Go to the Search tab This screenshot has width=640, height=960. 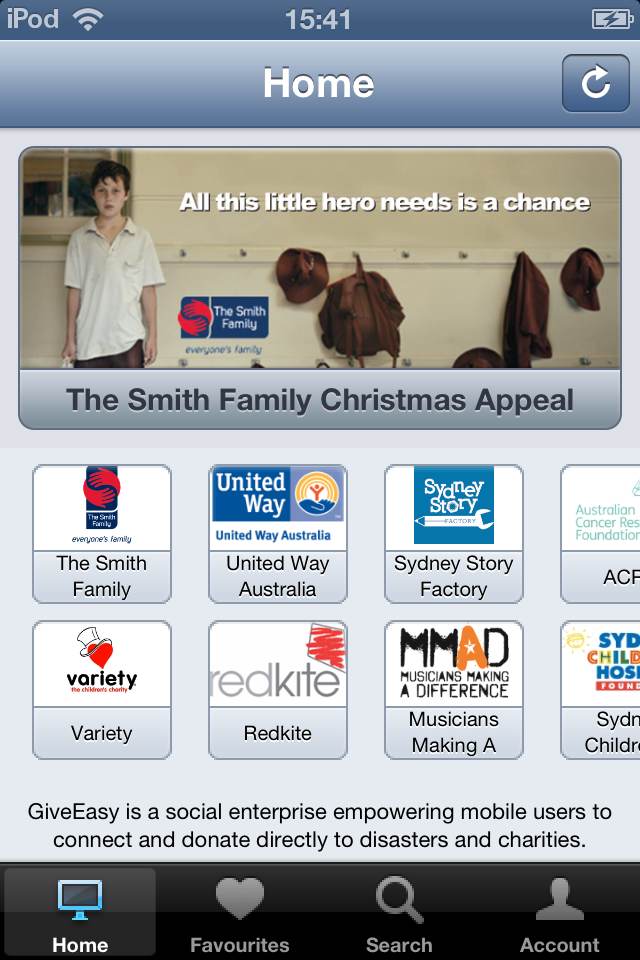click(399, 914)
